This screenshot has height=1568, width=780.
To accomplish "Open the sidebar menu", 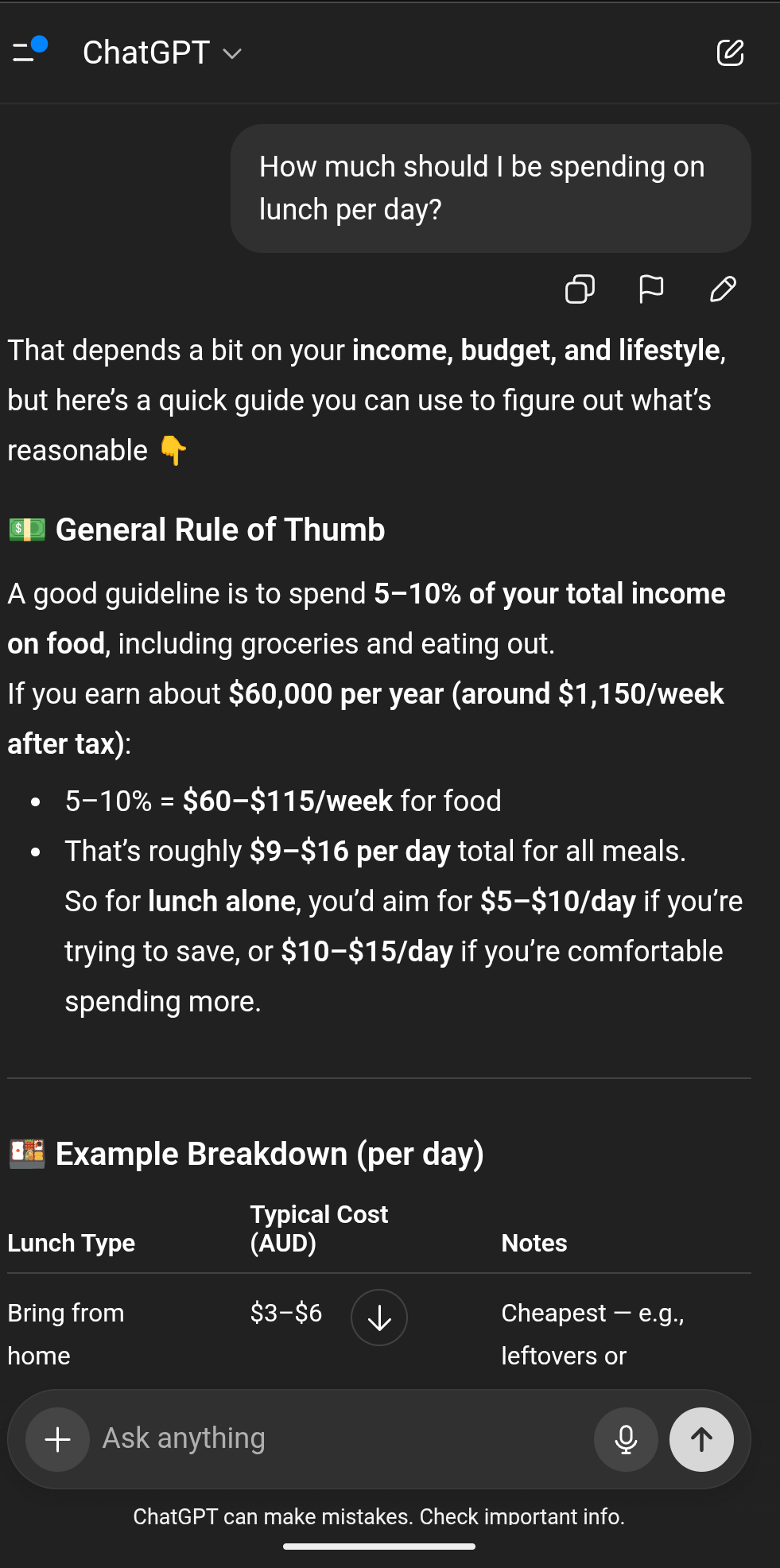I will tap(29, 51).
